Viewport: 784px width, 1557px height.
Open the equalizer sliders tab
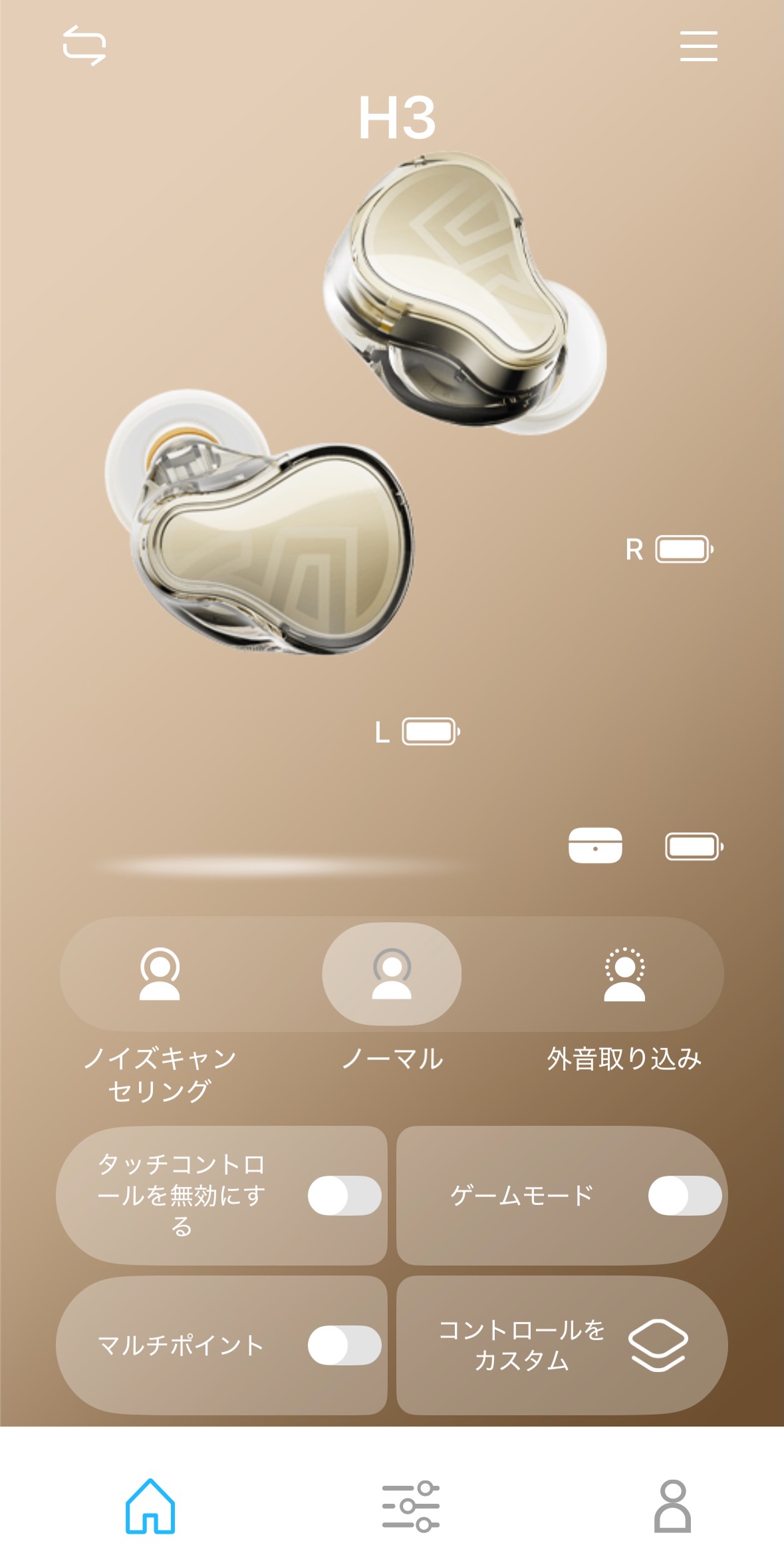click(x=410, y=1506)
